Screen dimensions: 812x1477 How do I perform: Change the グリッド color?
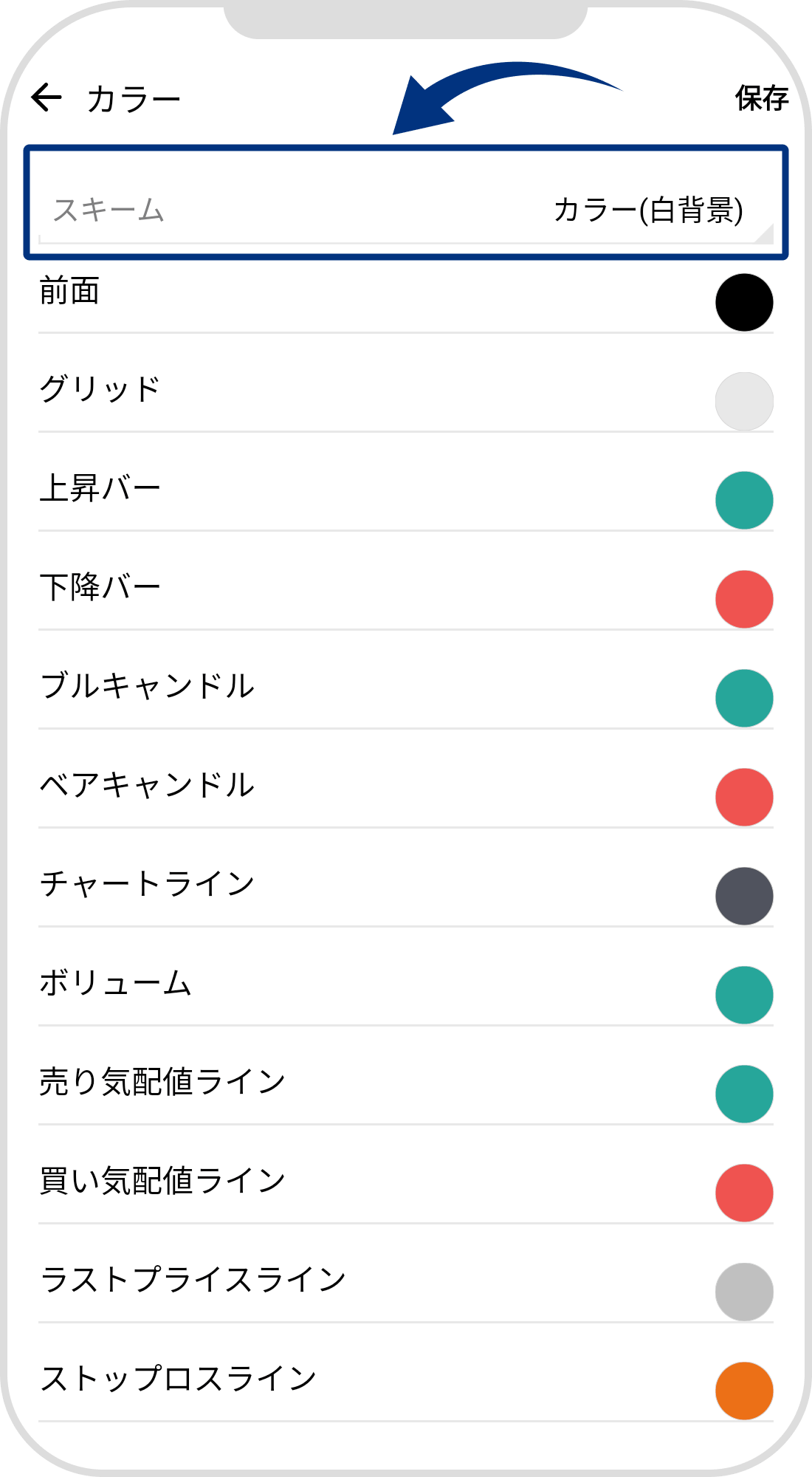[x=743, y=400]
